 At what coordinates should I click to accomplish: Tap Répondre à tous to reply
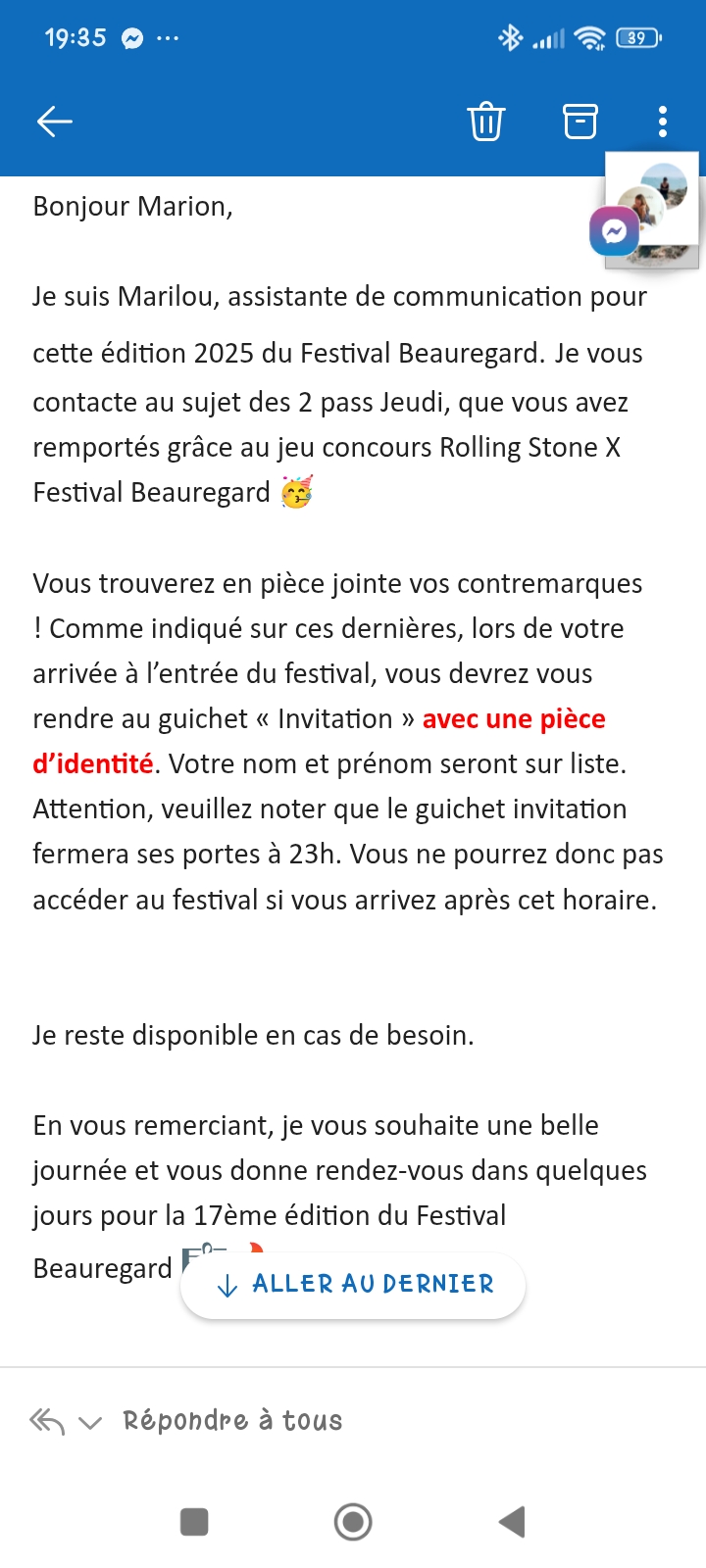232,1420
